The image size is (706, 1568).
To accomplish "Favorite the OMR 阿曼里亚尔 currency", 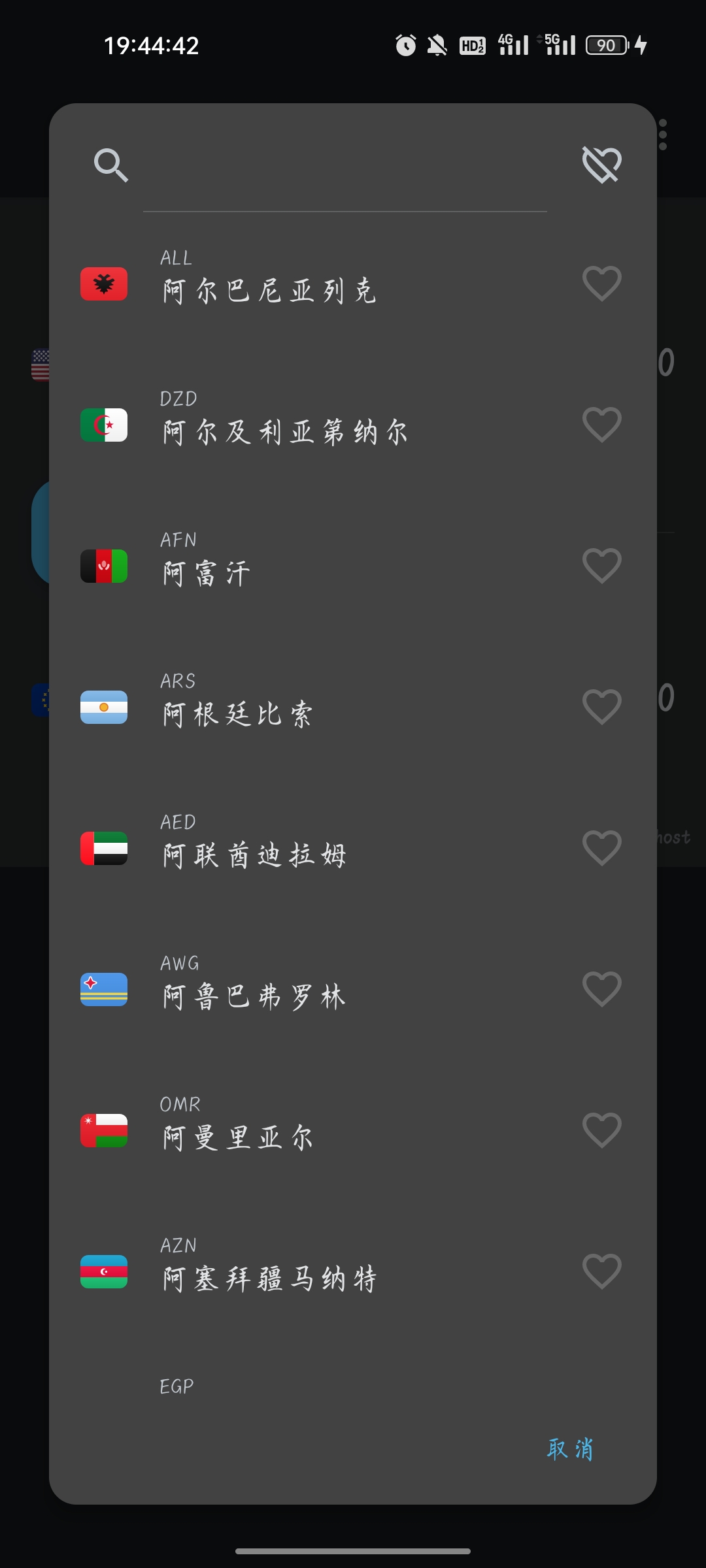I will (601, 1130).
